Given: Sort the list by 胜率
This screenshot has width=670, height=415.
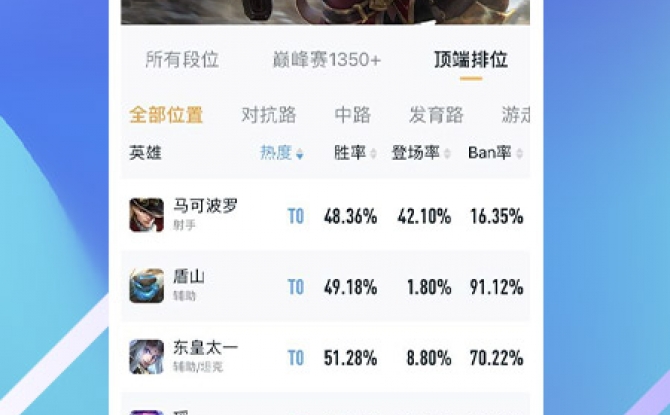Looking at the screenshot, I should tap(354, 153).
